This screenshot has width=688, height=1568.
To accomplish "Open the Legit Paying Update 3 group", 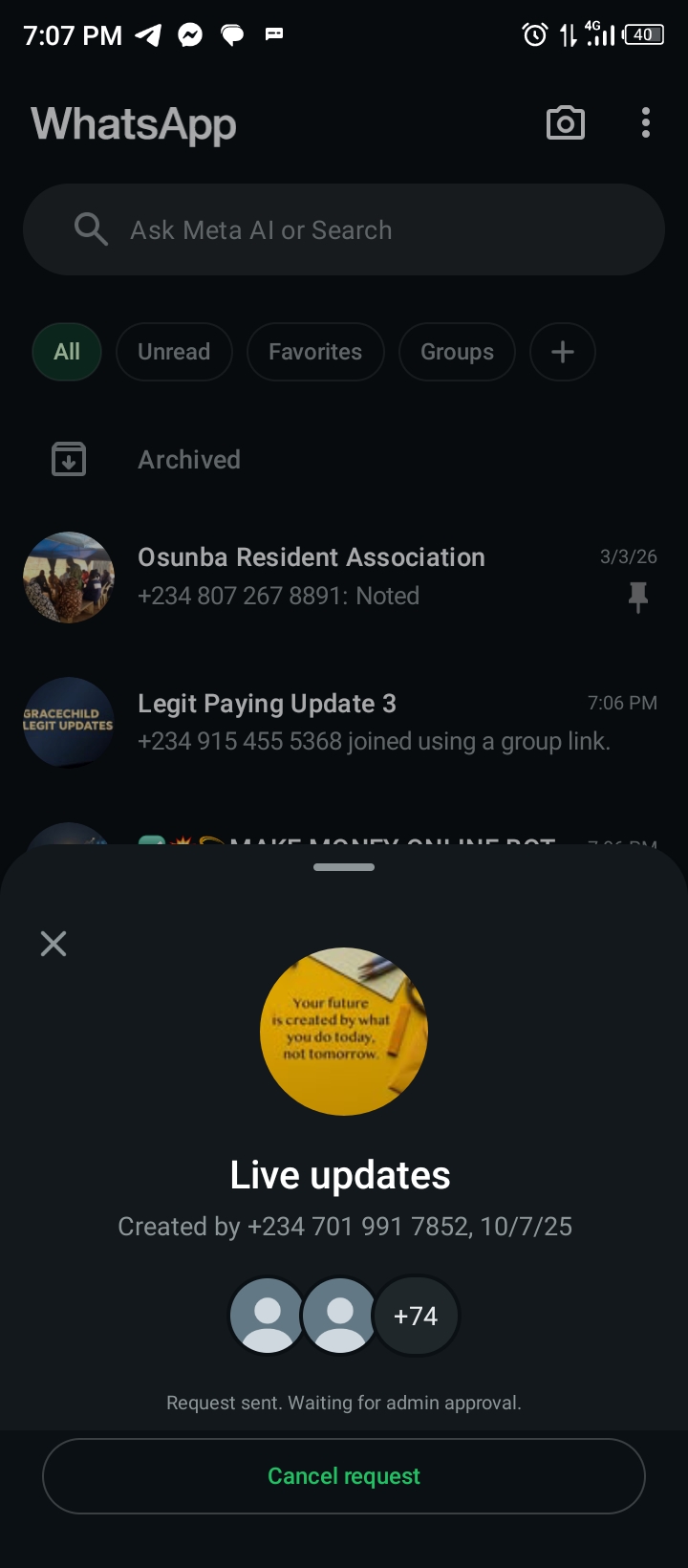I will [x=344, y=722].
